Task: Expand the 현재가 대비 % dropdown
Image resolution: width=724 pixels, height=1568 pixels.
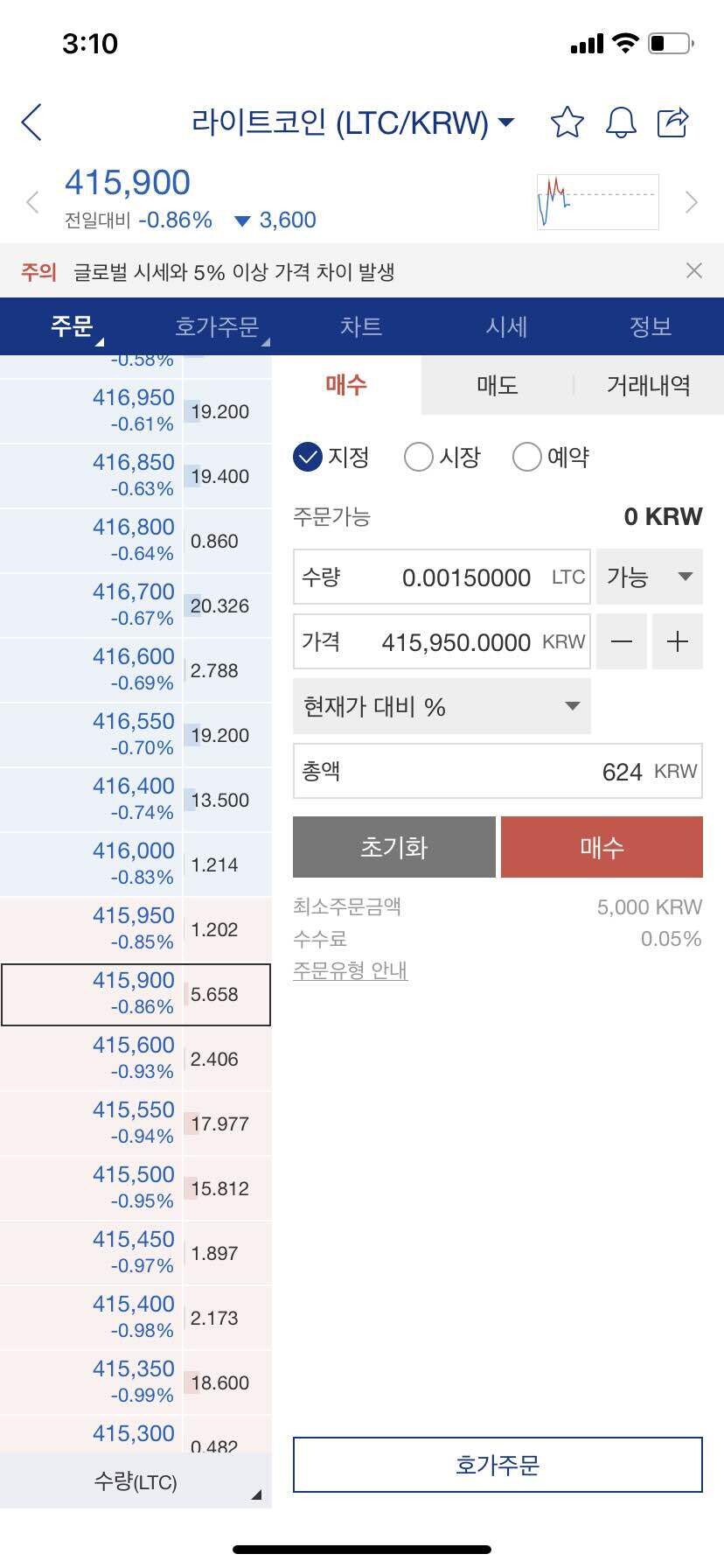Action: (x=441, y=706)
